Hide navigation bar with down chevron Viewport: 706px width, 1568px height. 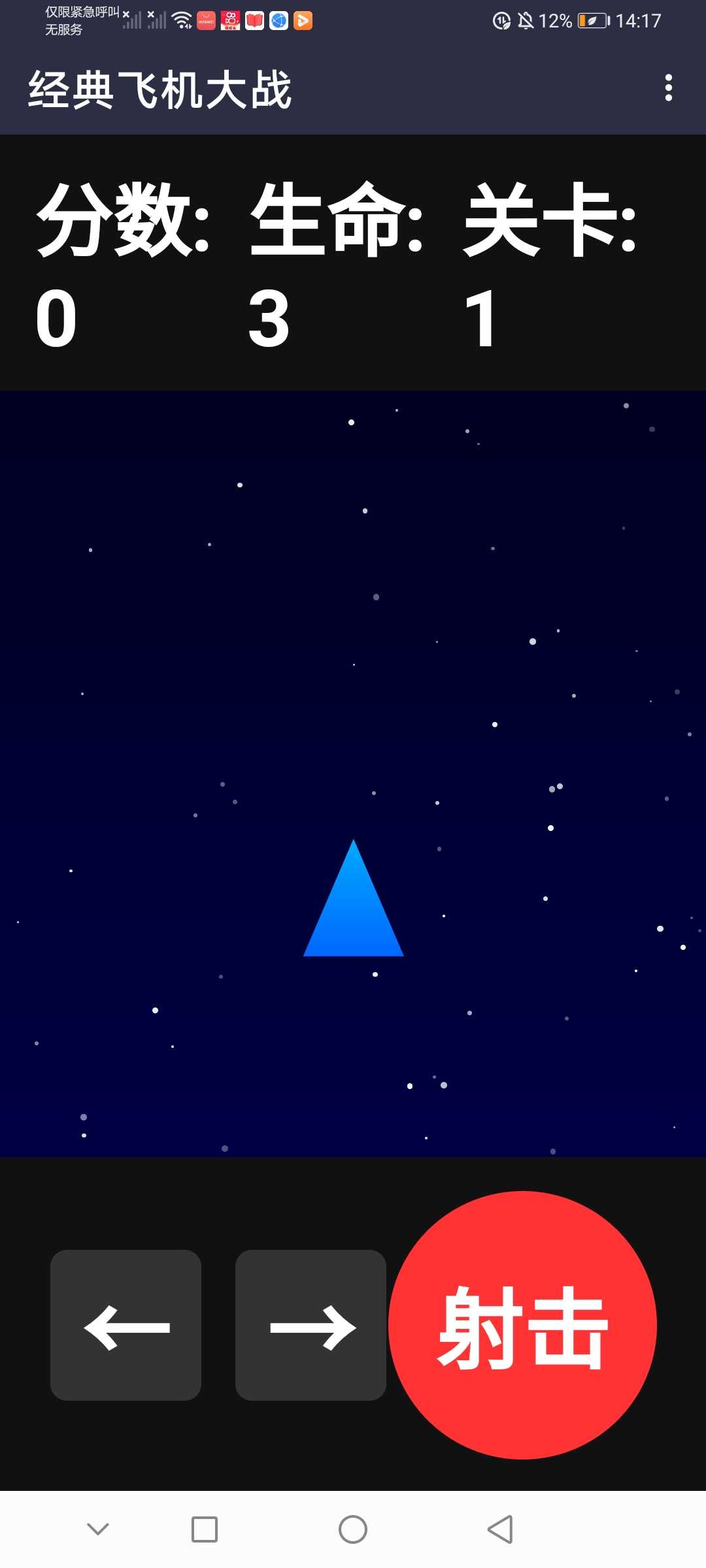click(98, 1529)
